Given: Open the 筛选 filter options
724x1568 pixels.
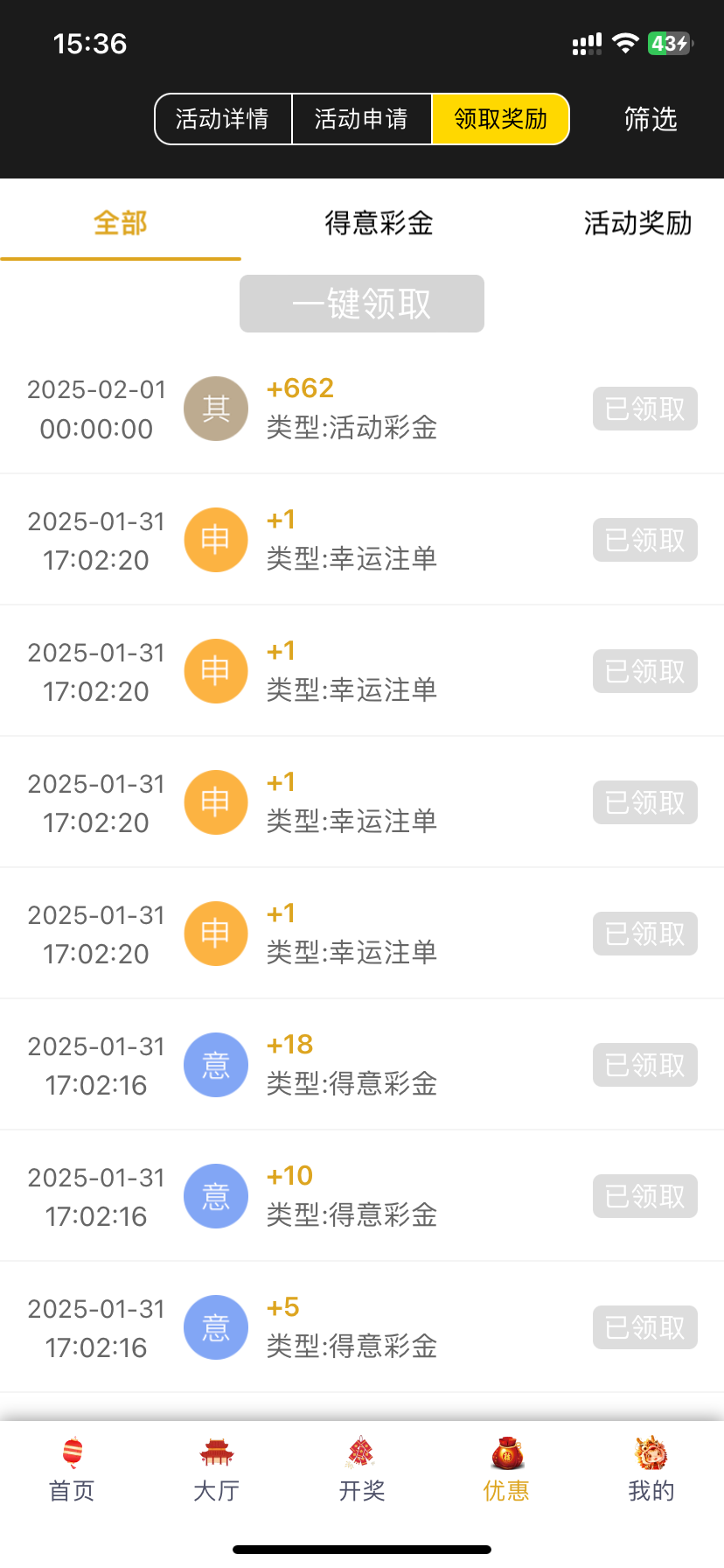Looking at the screenshot, I should [651, 119].
